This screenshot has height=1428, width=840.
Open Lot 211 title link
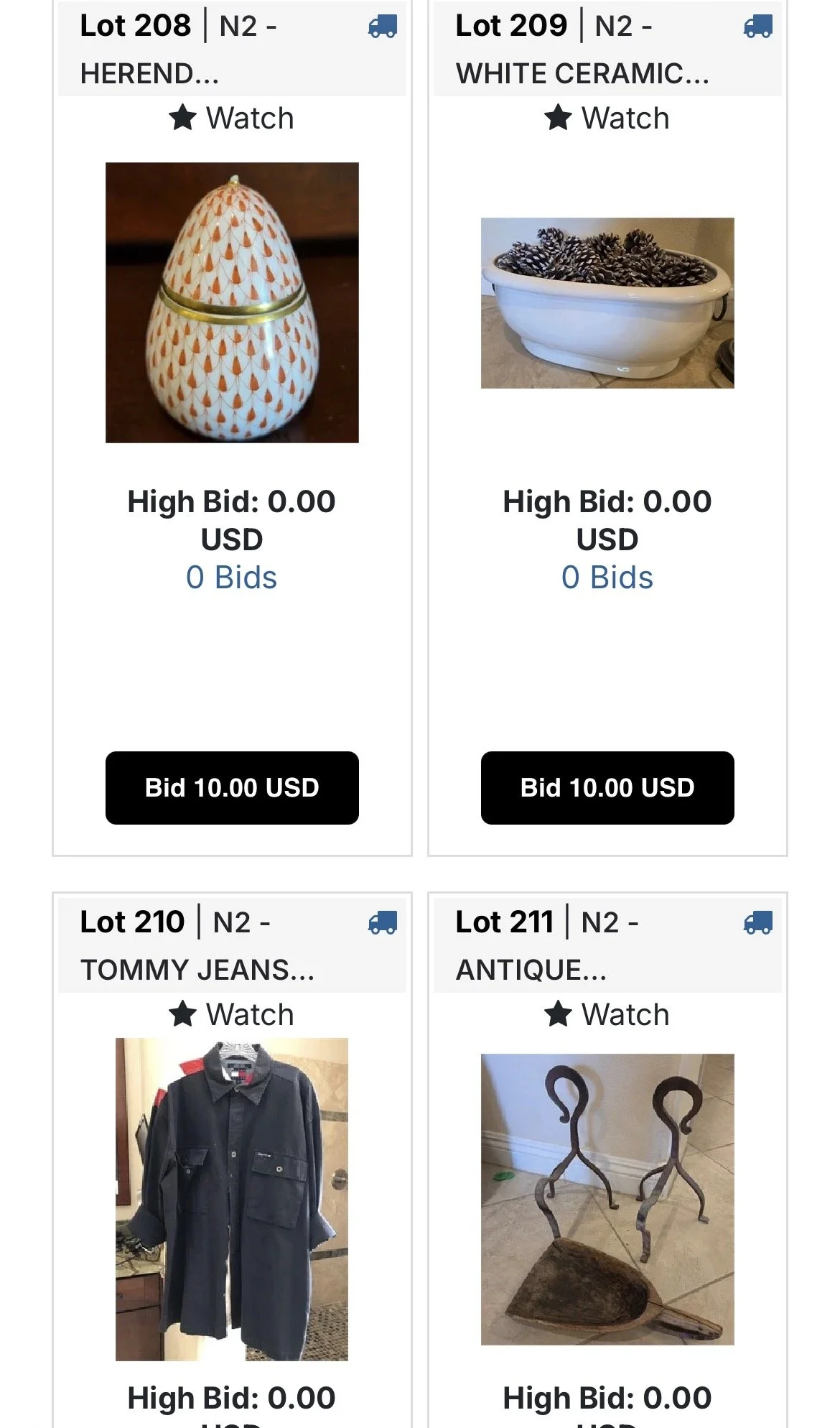(547, 945)
